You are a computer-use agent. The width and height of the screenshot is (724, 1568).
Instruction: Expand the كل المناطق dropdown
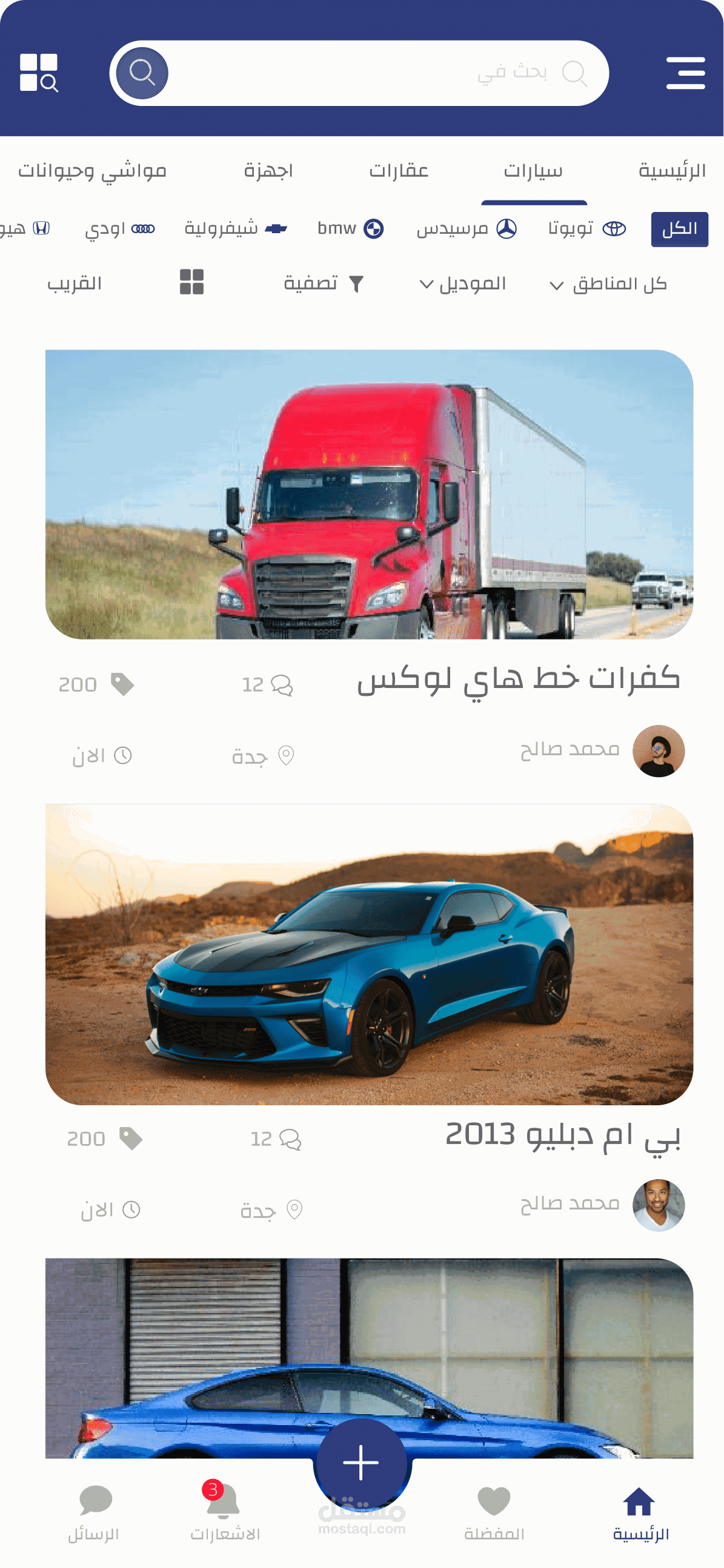pyautogui.click(x=608, y=284)
